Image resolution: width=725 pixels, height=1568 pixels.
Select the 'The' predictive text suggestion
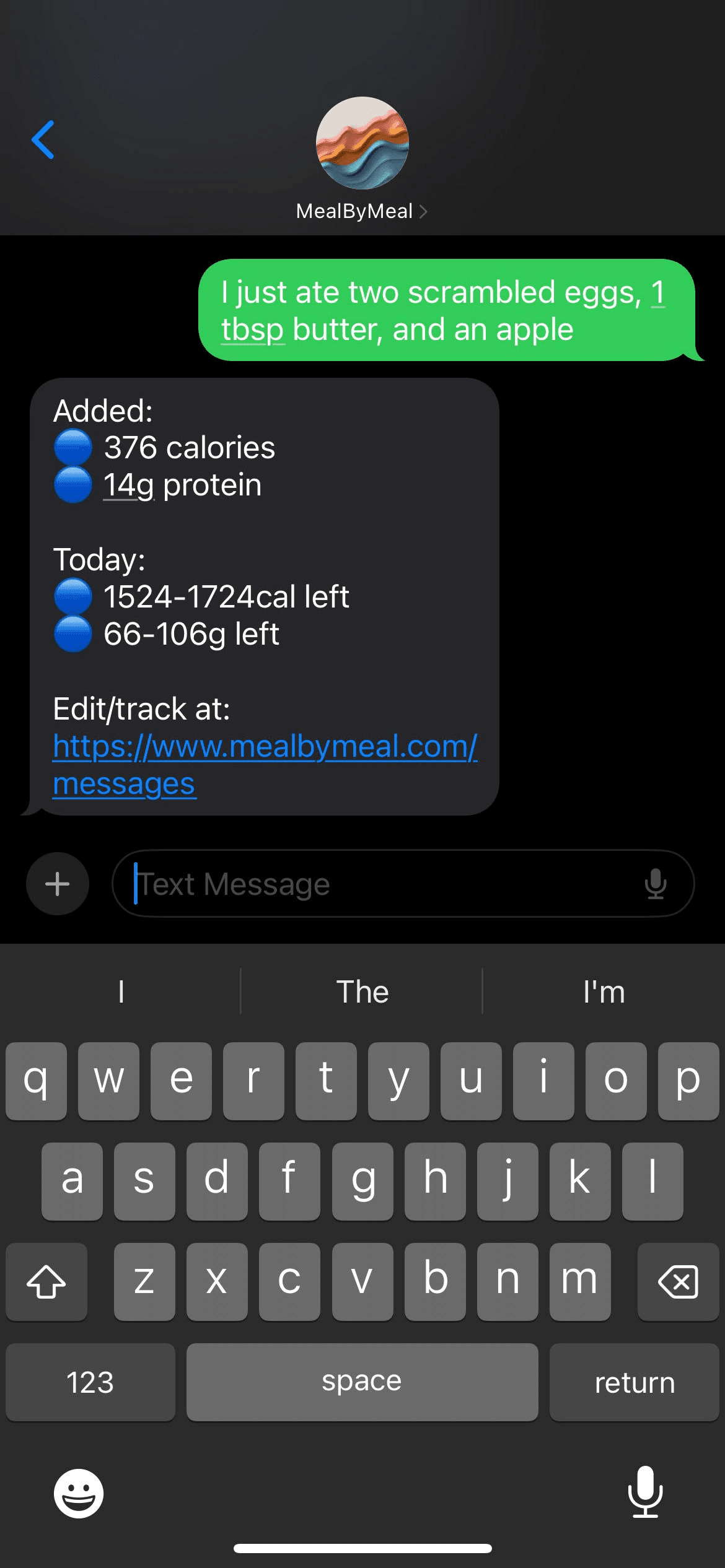point(362,991)
